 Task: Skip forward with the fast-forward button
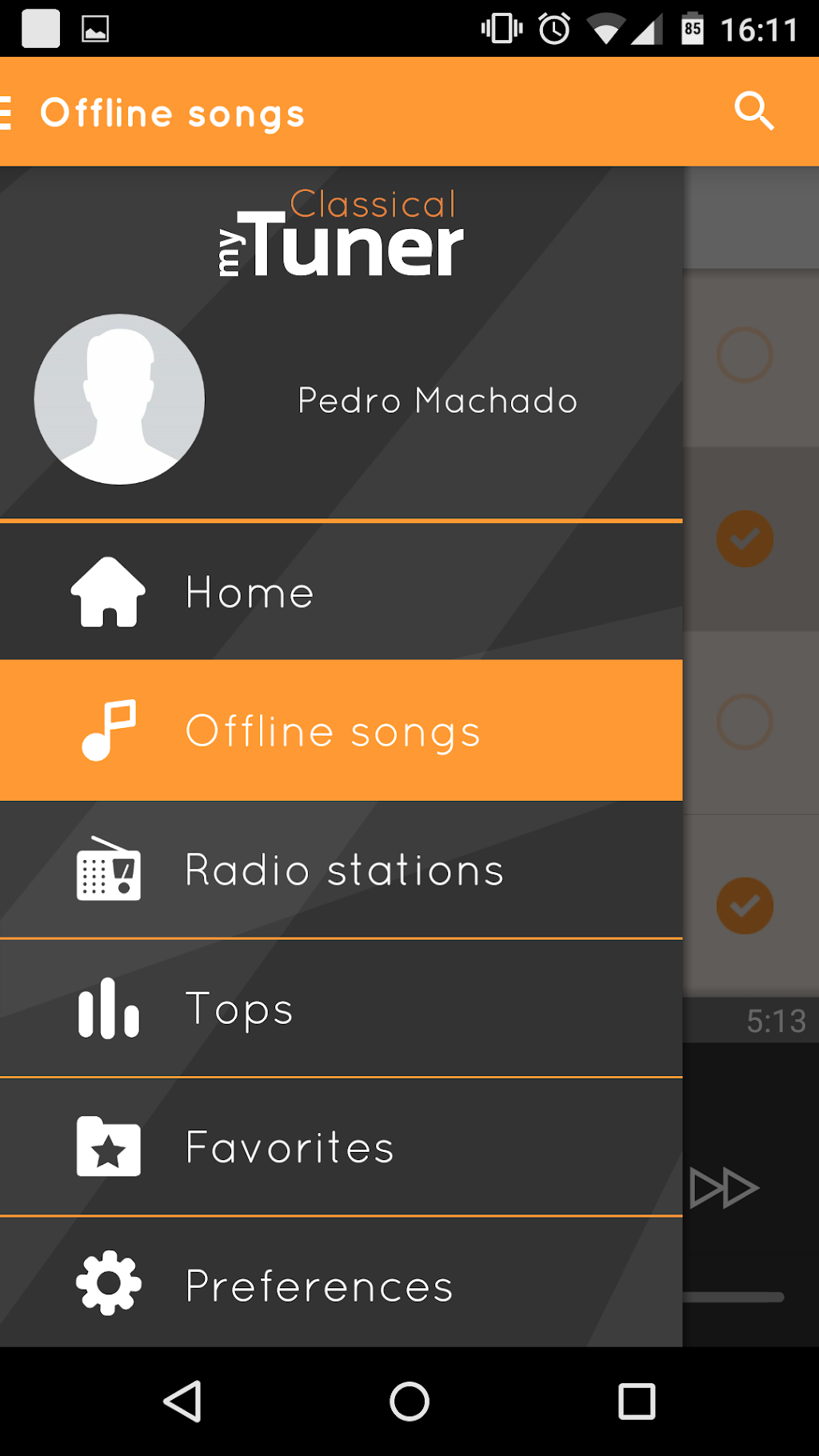pos(724,1187)
